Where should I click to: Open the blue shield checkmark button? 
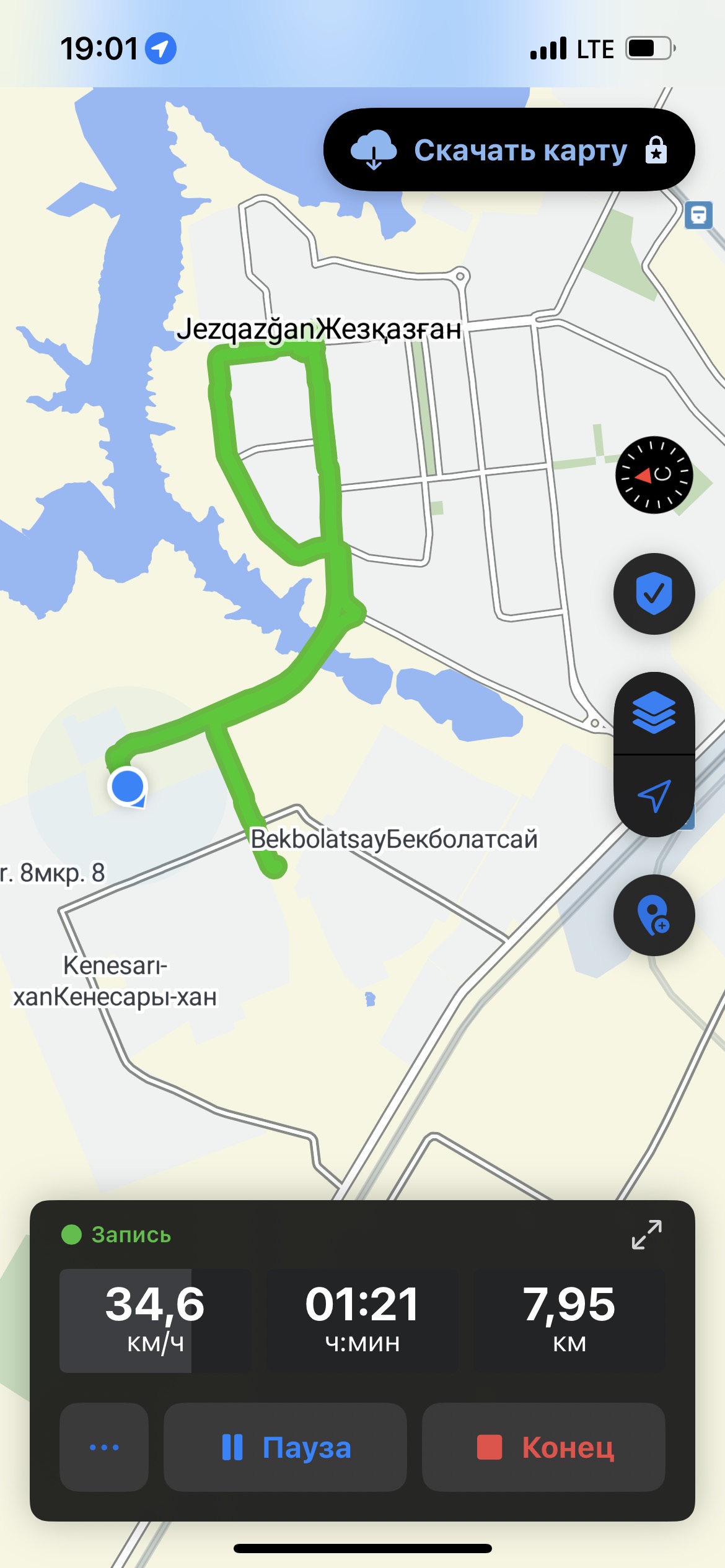[654, 594]
